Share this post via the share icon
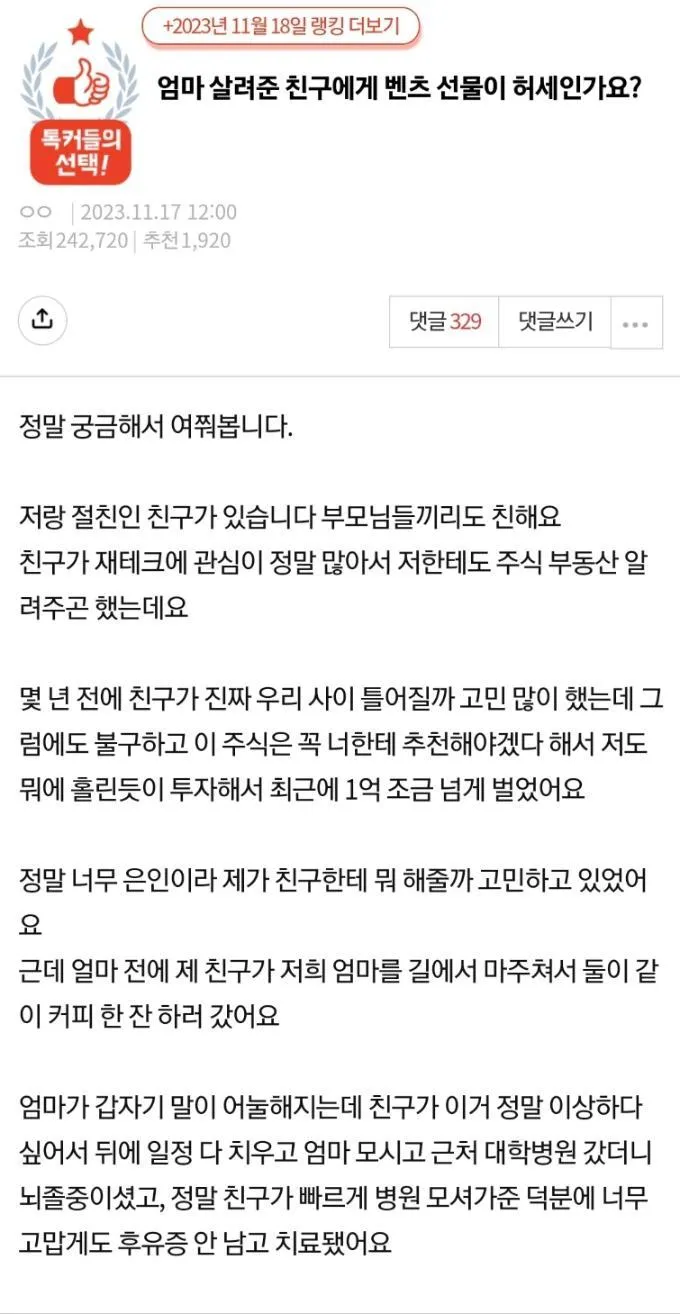The height and width of the screenshot is (1314, 680). [42, 320]
